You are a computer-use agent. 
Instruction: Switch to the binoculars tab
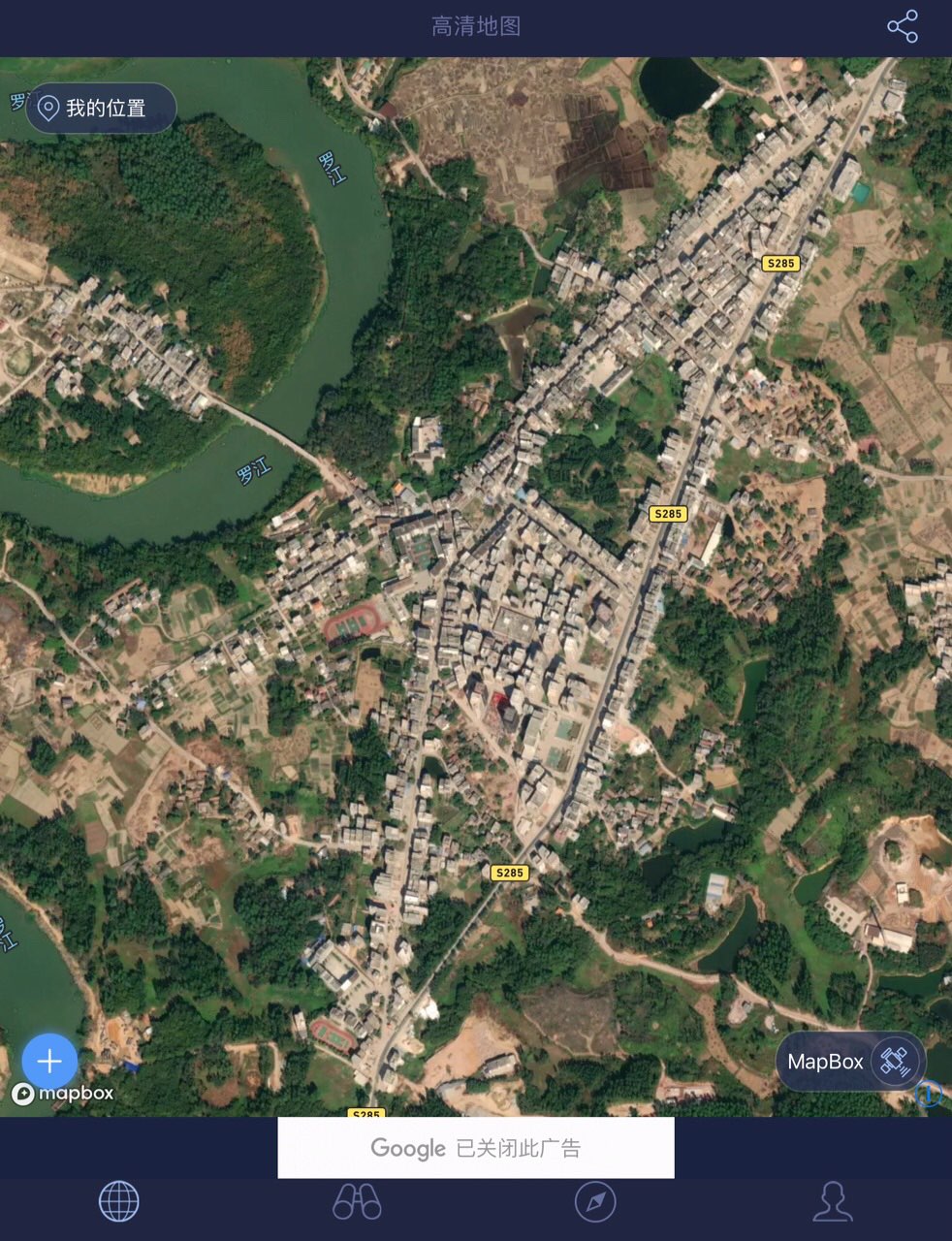357,1202
